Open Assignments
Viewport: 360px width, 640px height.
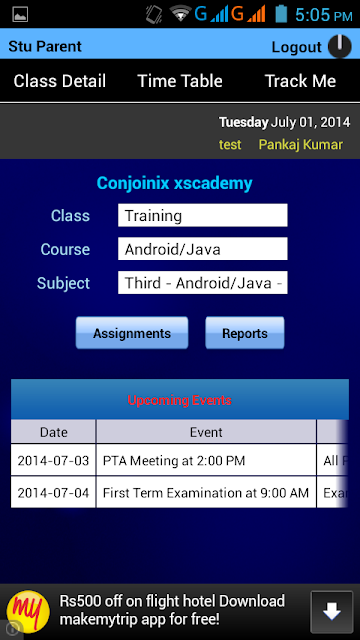[x=132, y=333]
